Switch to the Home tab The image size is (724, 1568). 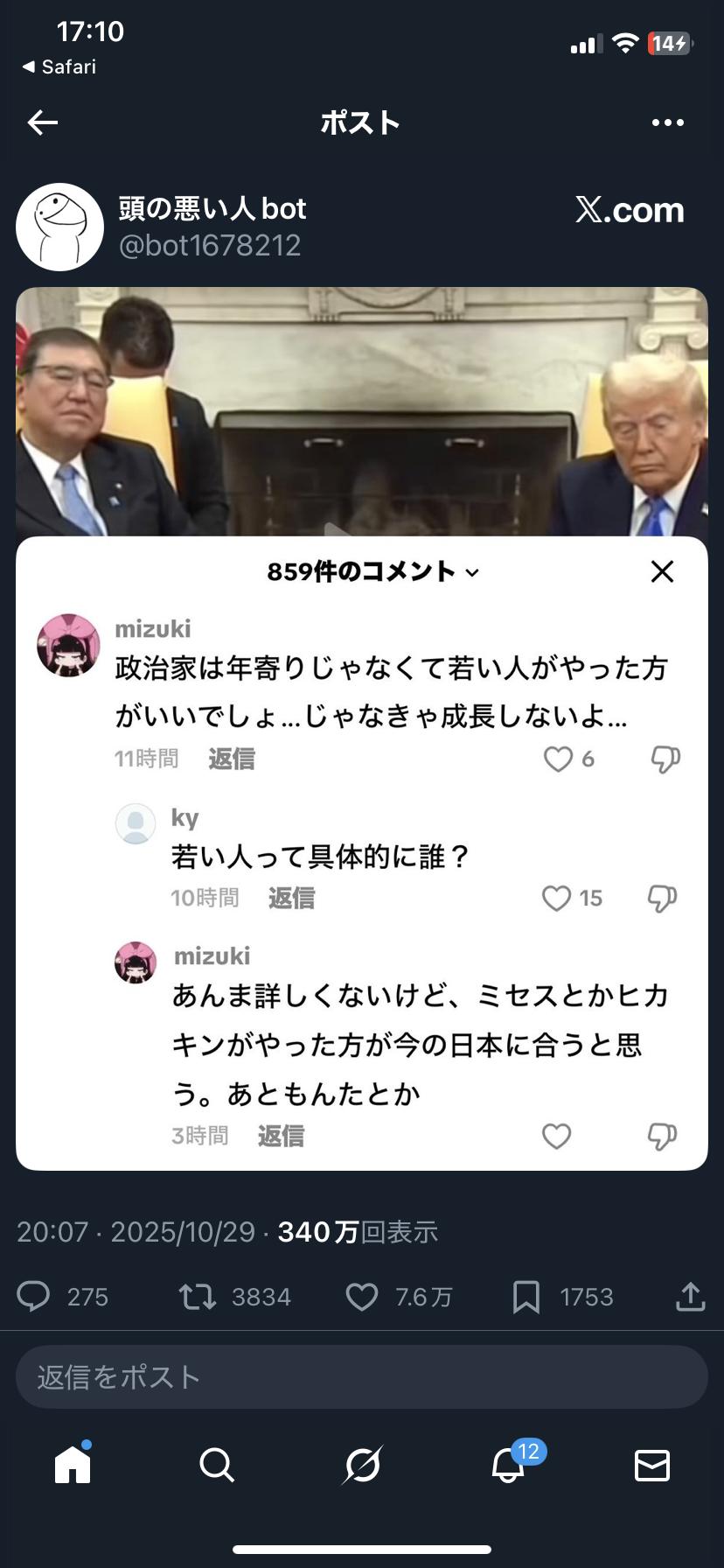(x=73, y=1464)
